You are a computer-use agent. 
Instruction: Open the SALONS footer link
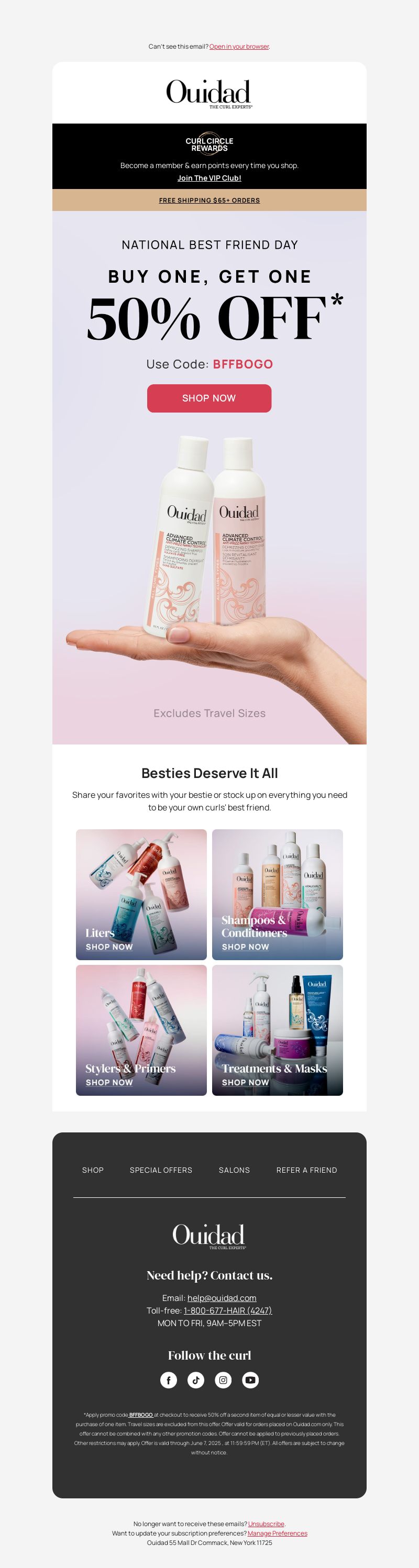pyautogui.click(x=234, y=1170)
